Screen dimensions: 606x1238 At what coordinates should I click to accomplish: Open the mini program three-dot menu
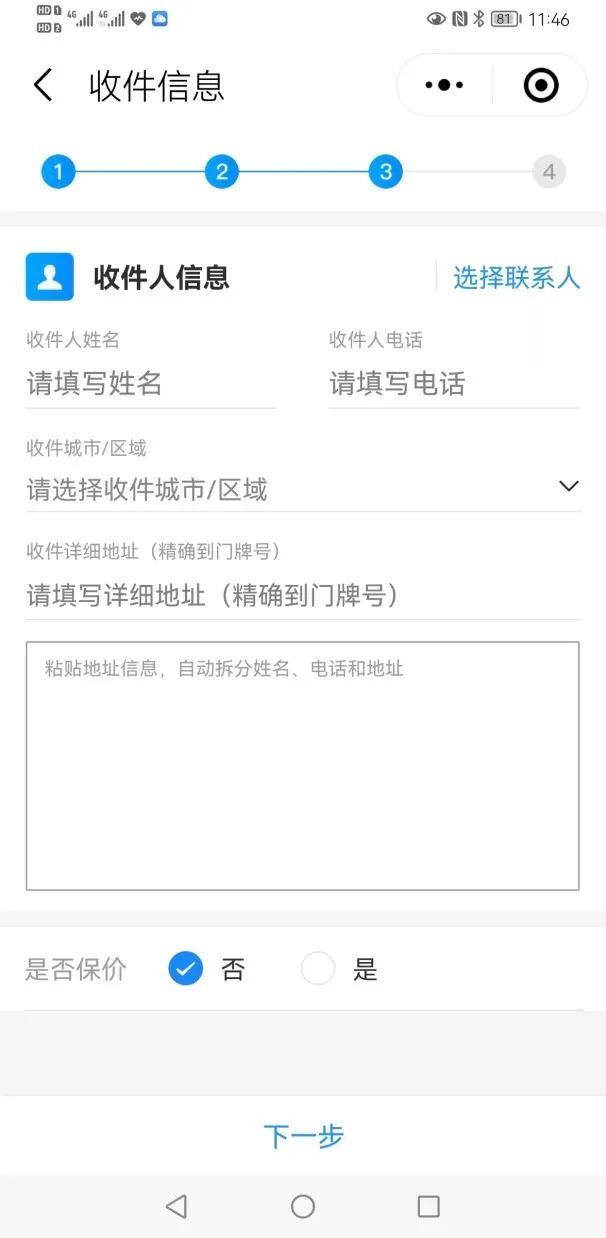click(x=445, y=85)
